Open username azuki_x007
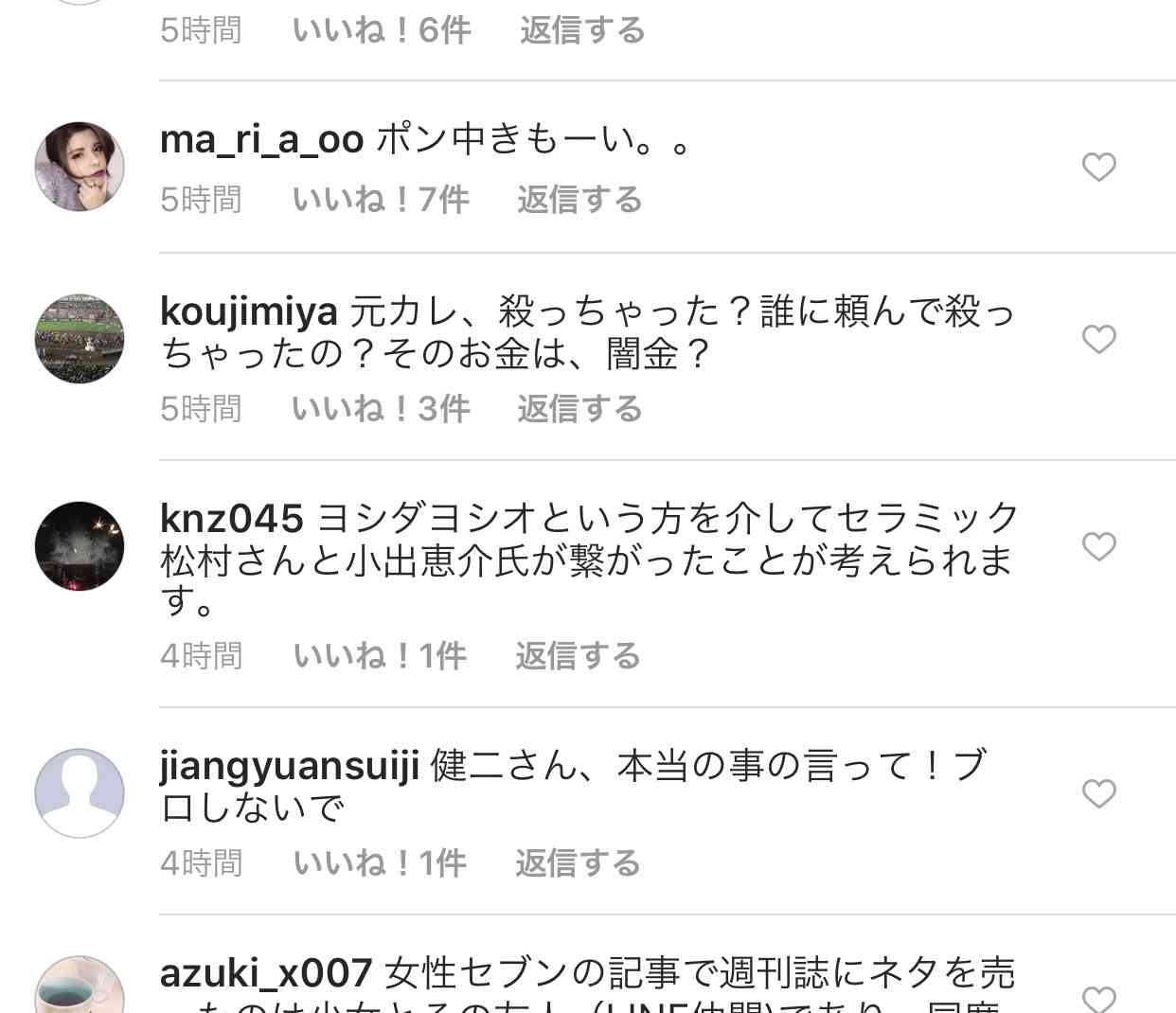This screenshot has width=1176, height=1013. pos(266,973)
